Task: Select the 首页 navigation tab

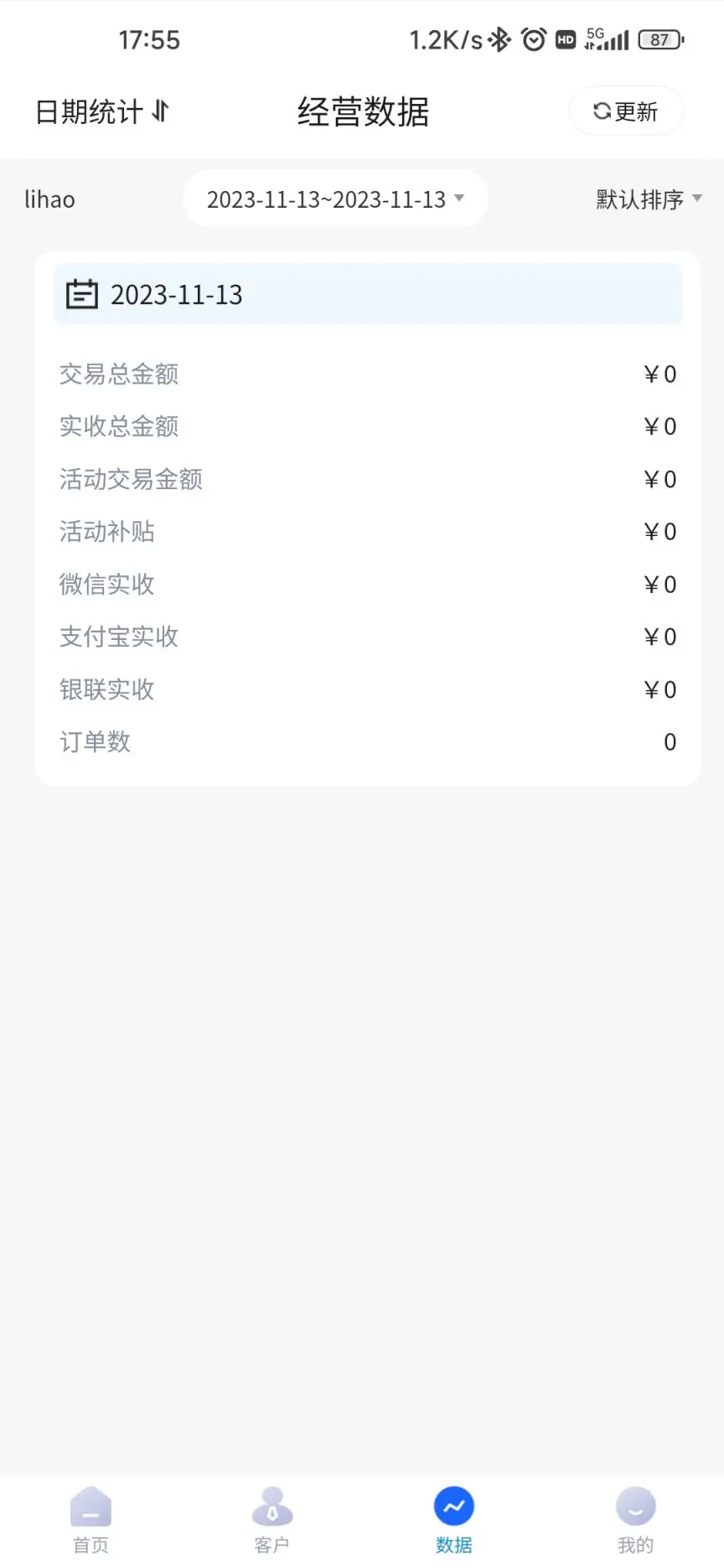Action: pos(90,1516)
